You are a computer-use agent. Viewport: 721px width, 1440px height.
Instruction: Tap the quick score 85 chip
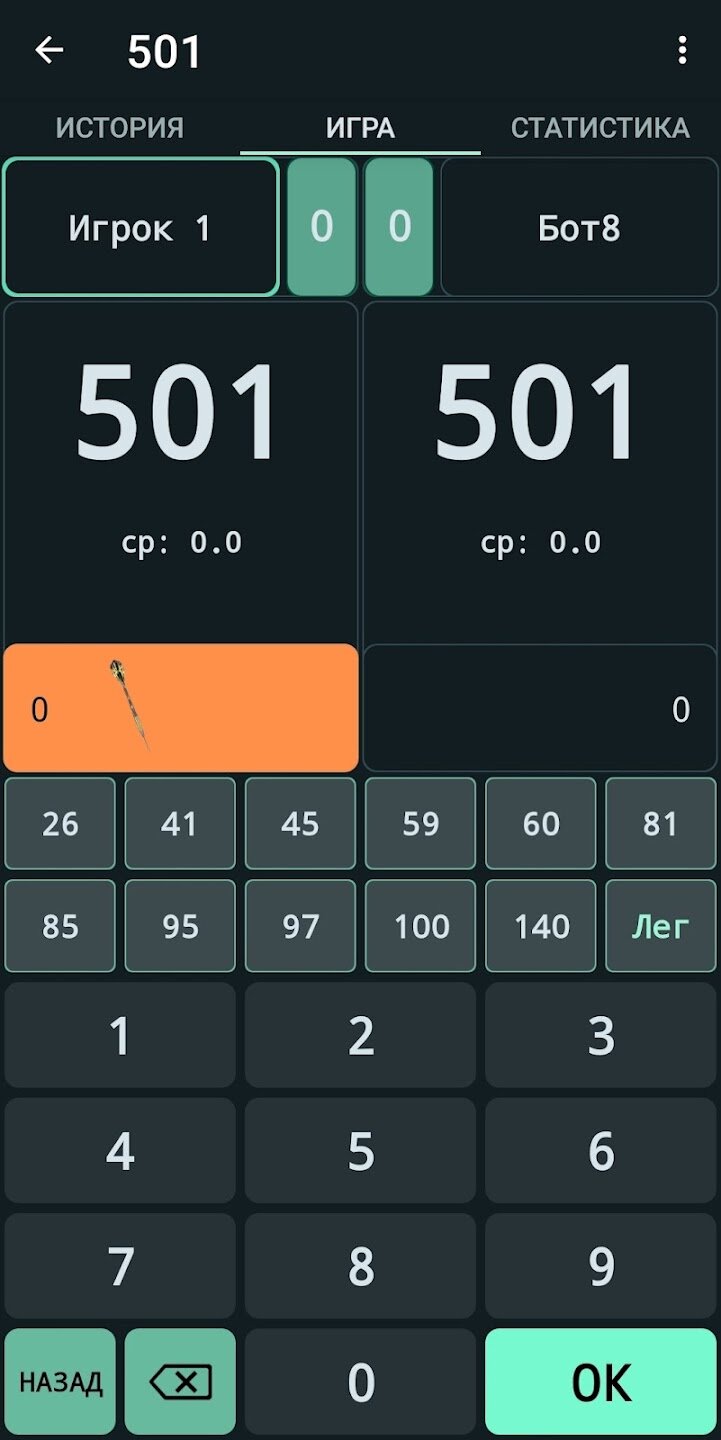[x=60, y=926]
